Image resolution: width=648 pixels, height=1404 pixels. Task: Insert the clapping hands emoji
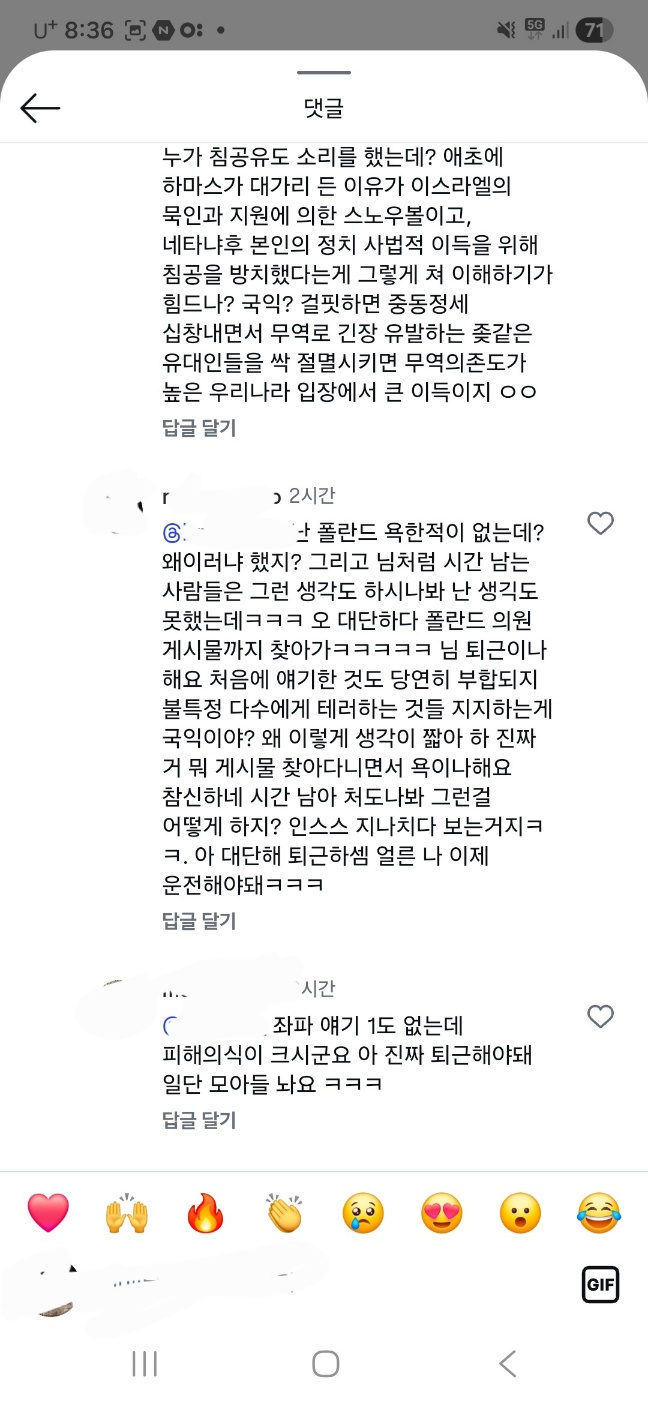(x=284, y=1213)
